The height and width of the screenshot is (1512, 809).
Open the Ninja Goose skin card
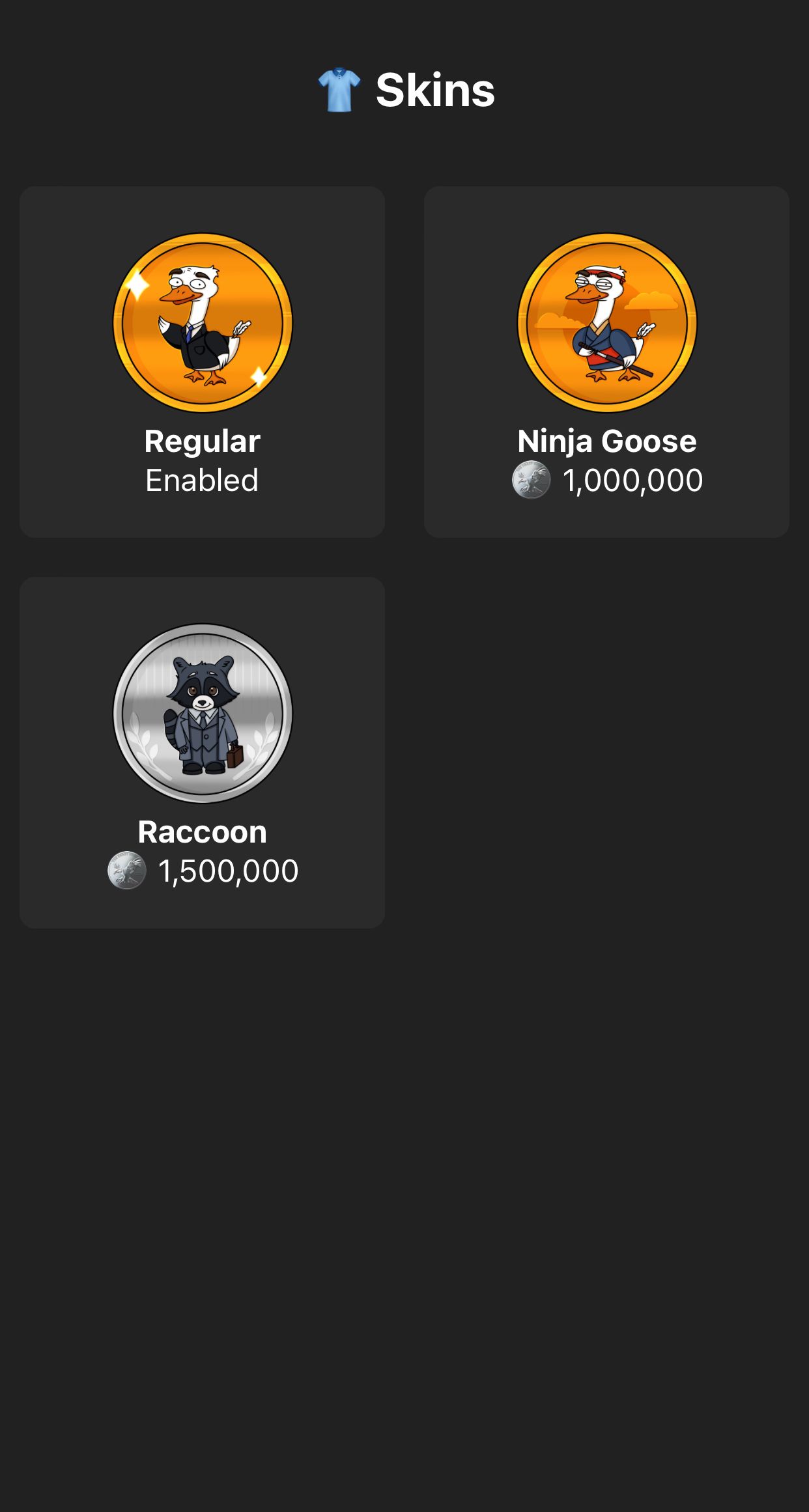point(606,362)
